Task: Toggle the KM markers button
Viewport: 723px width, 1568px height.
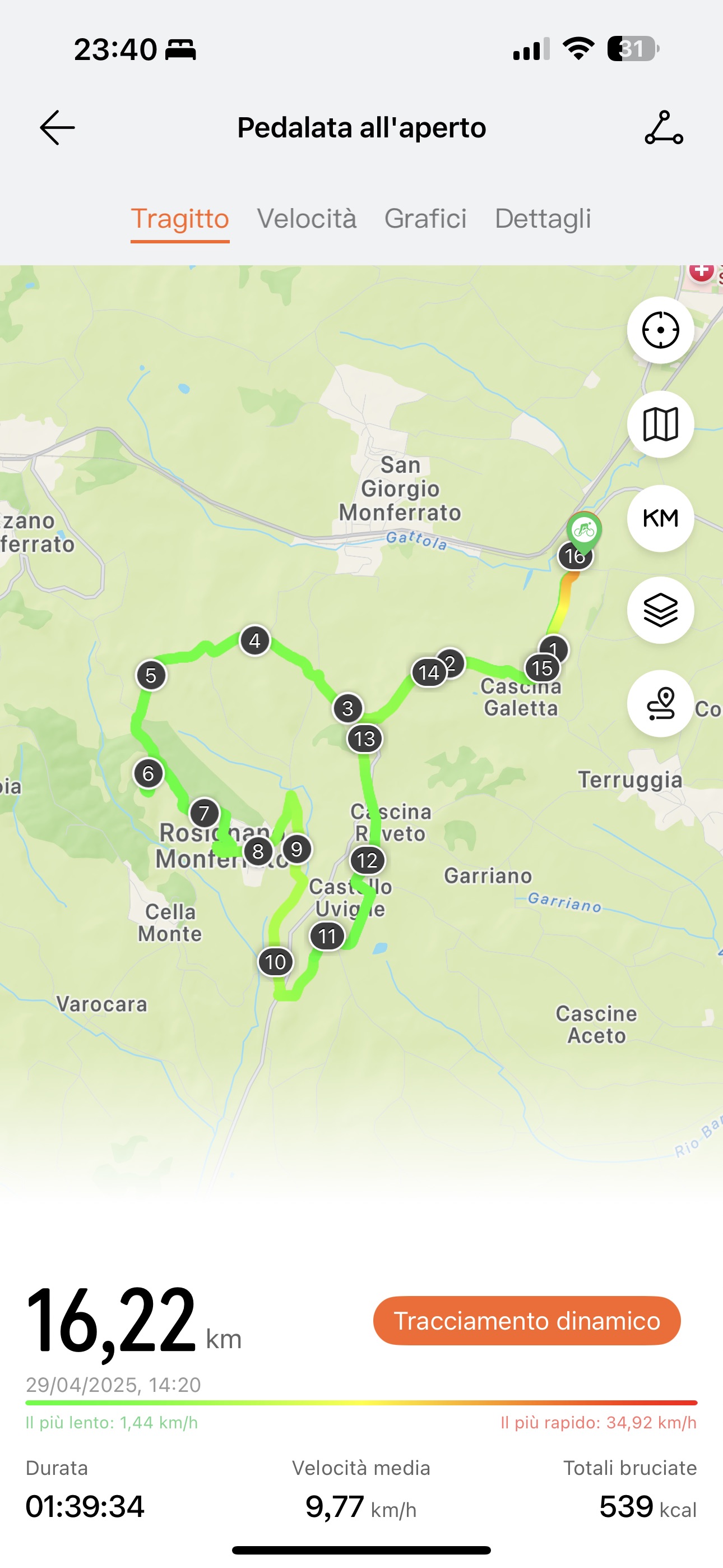Action: [x=660, y=519]
